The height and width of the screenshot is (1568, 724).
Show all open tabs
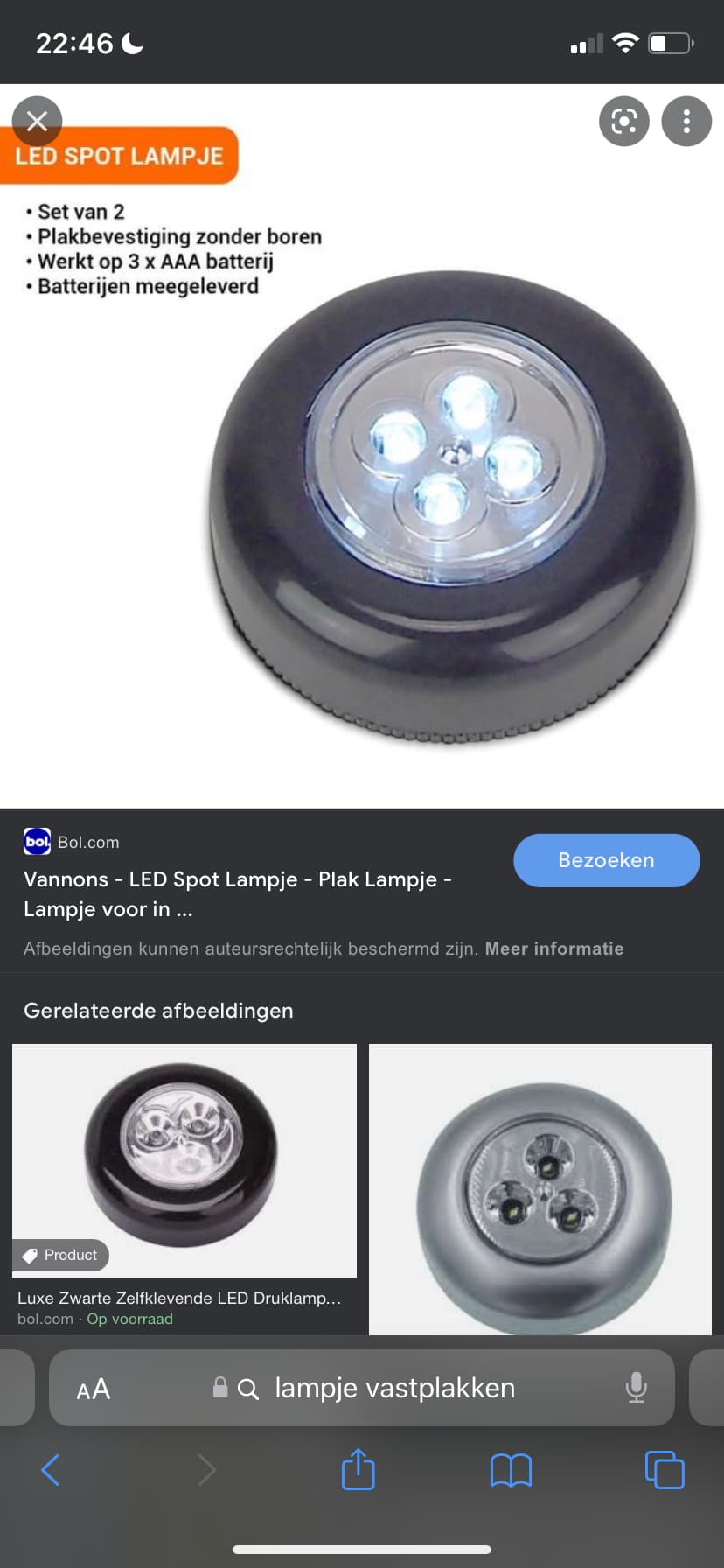pos(665,1470)
